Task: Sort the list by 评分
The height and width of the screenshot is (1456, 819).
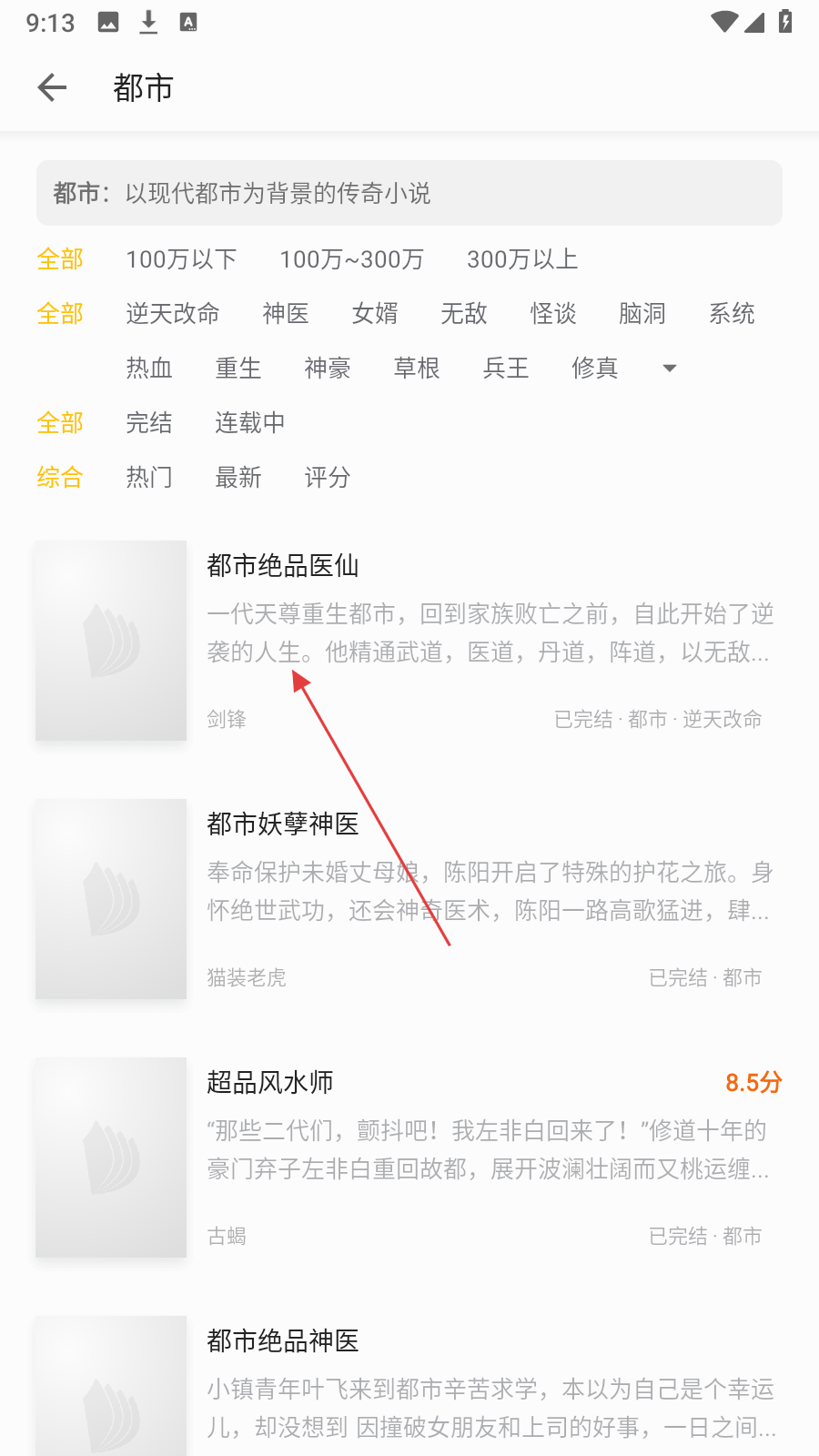Action: coord(328,478)
